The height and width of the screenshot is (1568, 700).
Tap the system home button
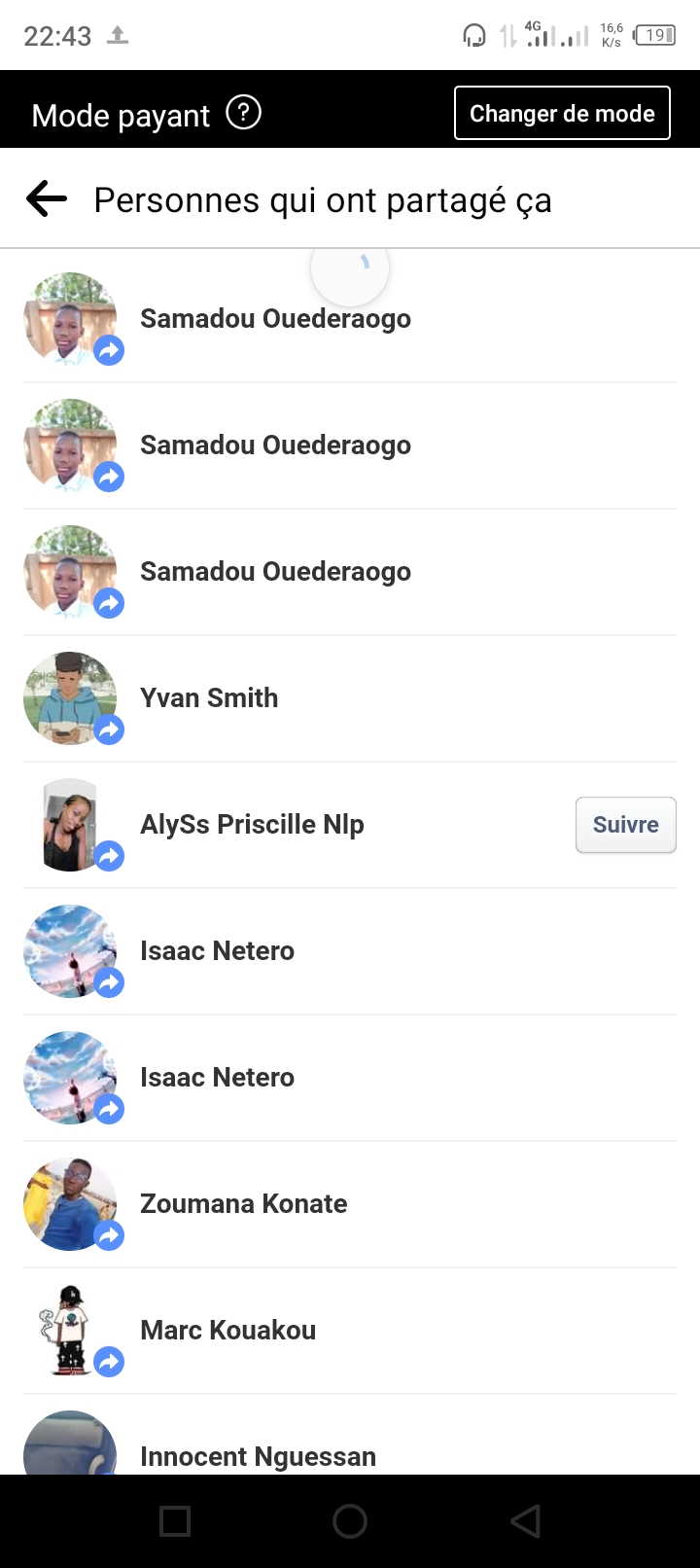(x=350, y=1521)
